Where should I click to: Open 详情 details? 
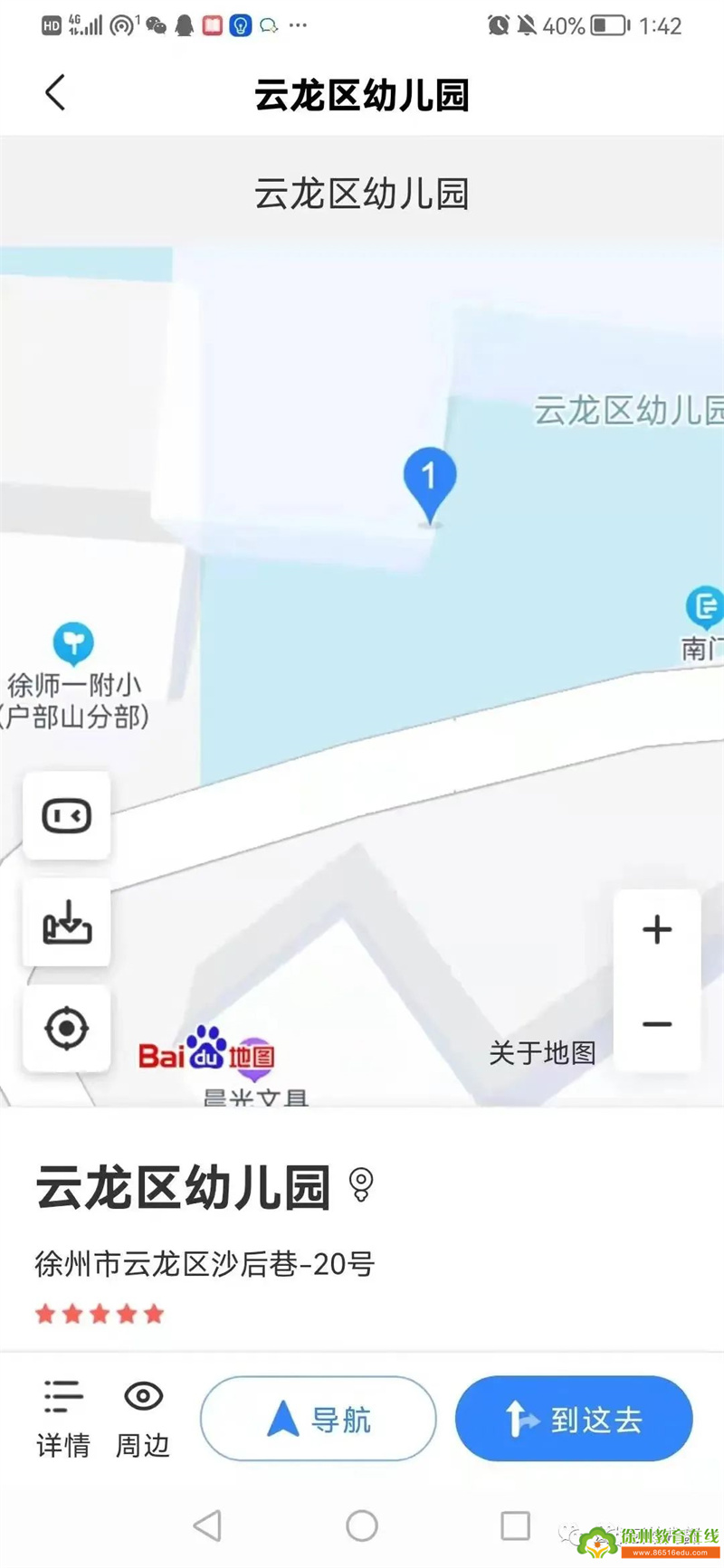point(63,1419)
